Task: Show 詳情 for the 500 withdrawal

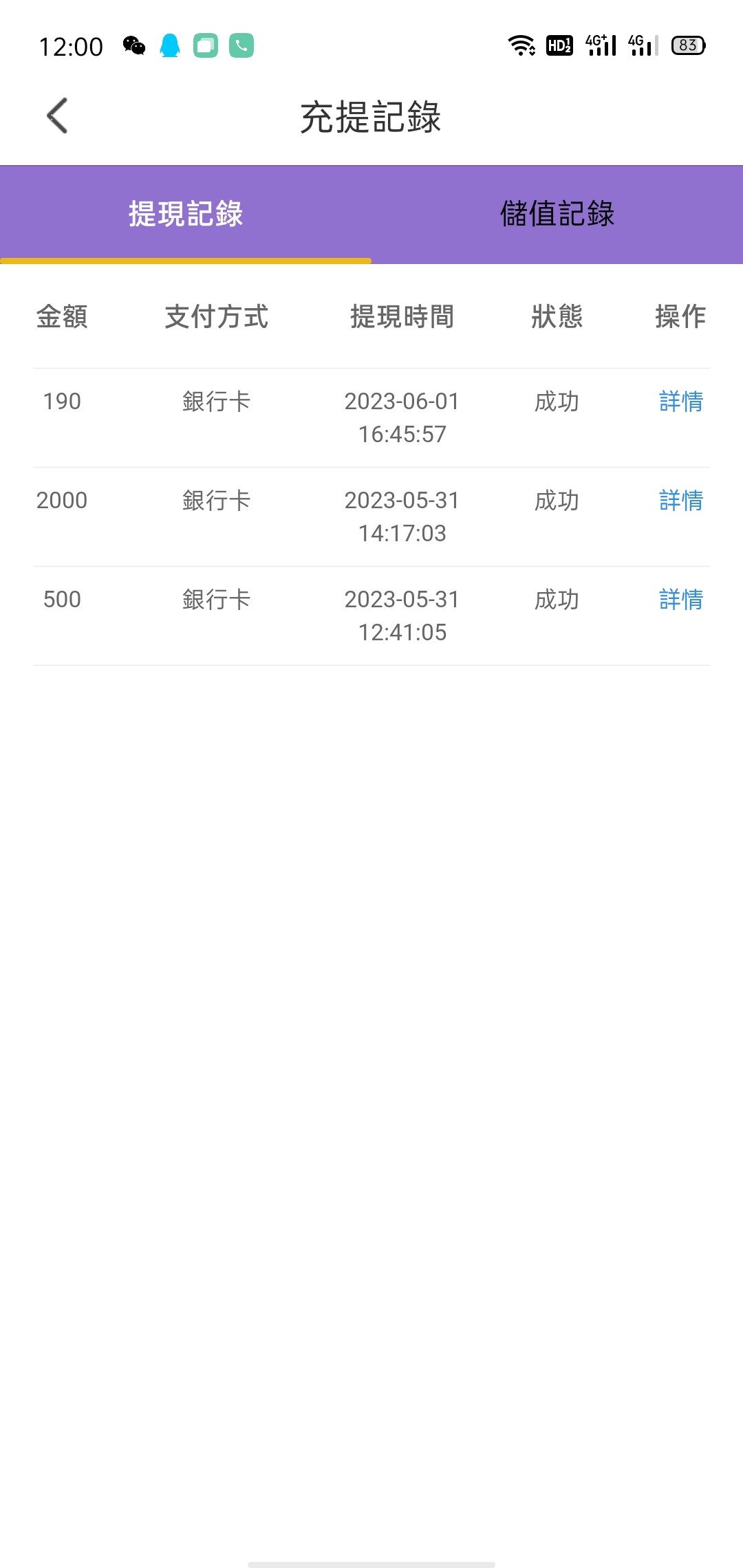Action: (x=680, y=600)
